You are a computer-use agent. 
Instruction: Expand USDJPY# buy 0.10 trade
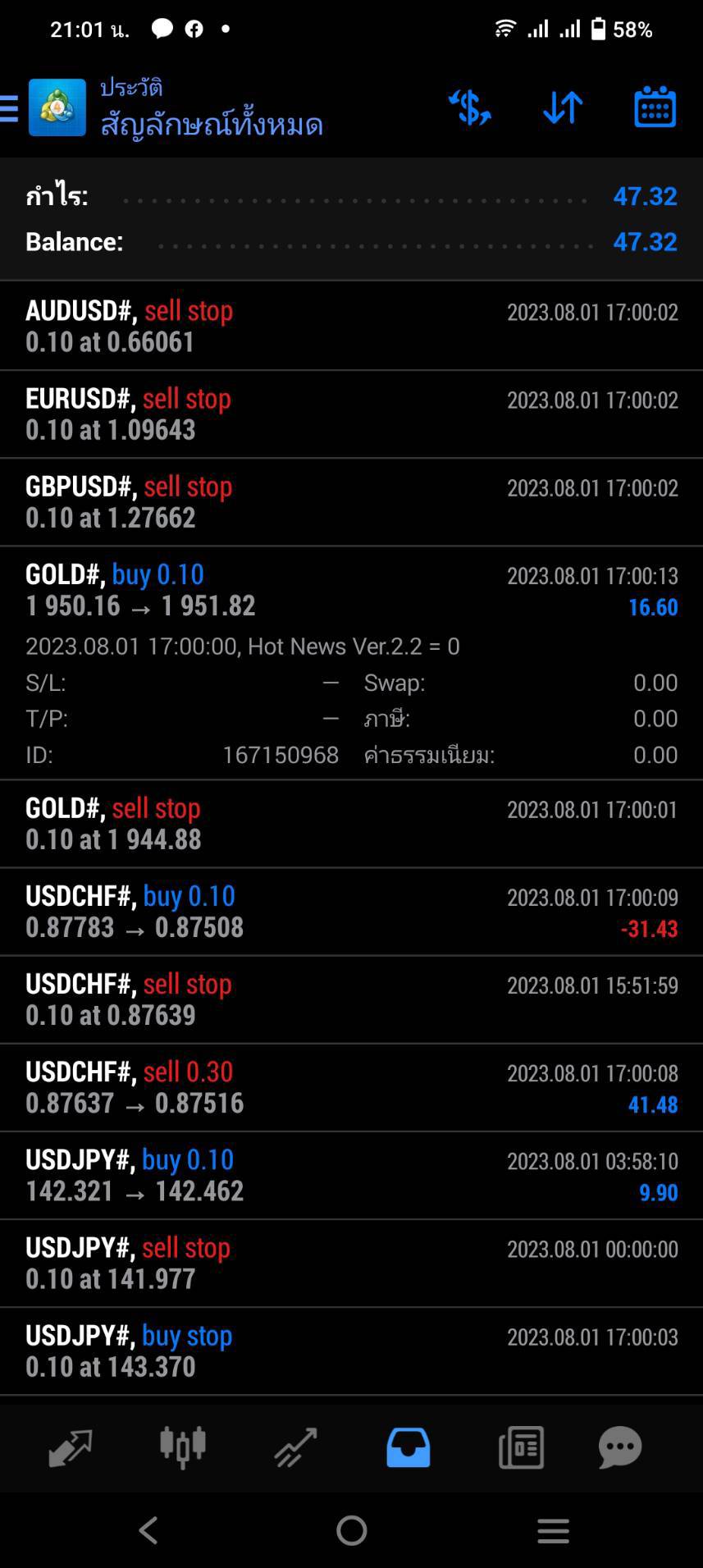[351, 1175]
